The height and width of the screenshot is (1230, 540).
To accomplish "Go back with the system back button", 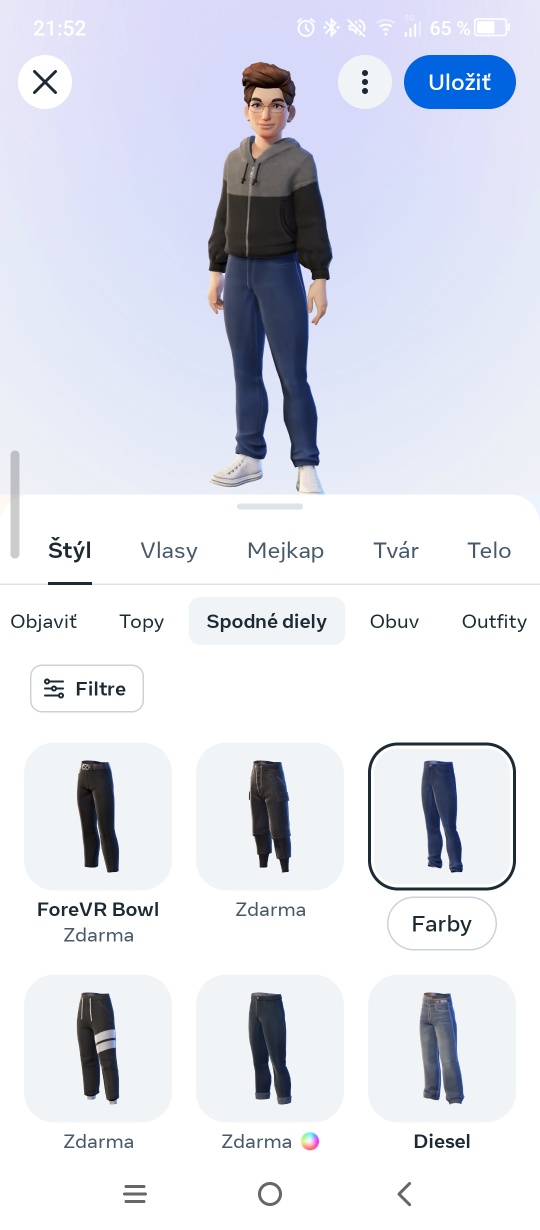I will (x=404, y=1193).
